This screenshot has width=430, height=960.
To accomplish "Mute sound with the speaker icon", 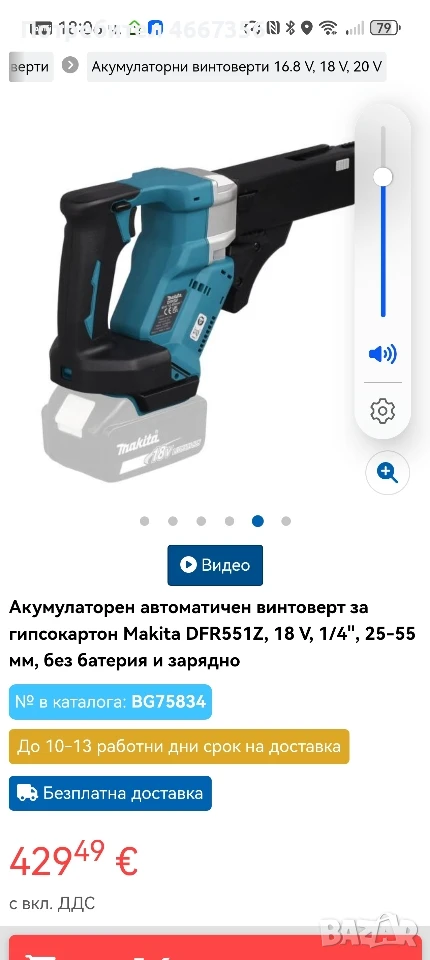I will 383,353.
